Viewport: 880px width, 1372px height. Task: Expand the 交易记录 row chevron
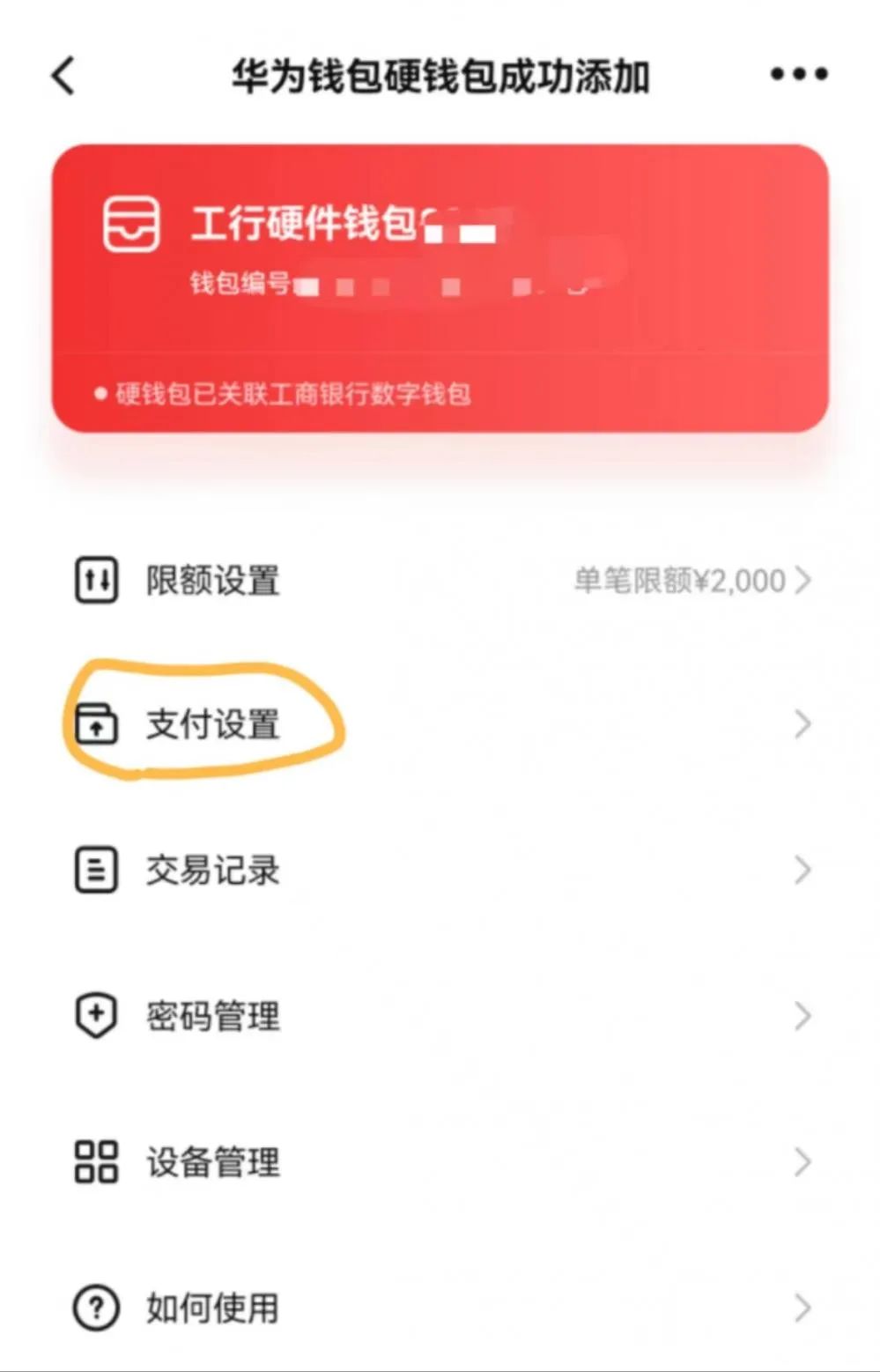click(802, 871)
